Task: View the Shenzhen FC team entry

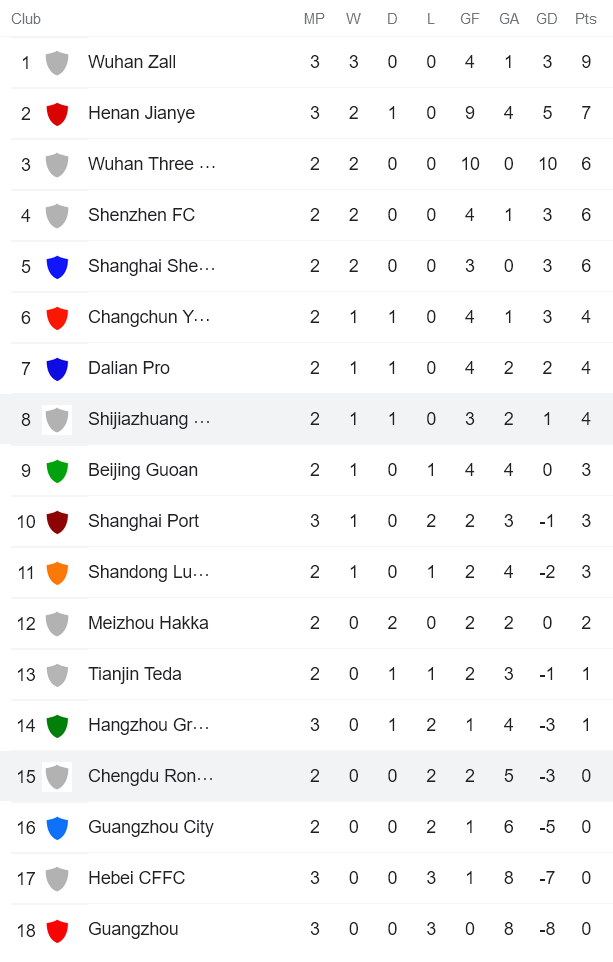Action: (141, 215)
